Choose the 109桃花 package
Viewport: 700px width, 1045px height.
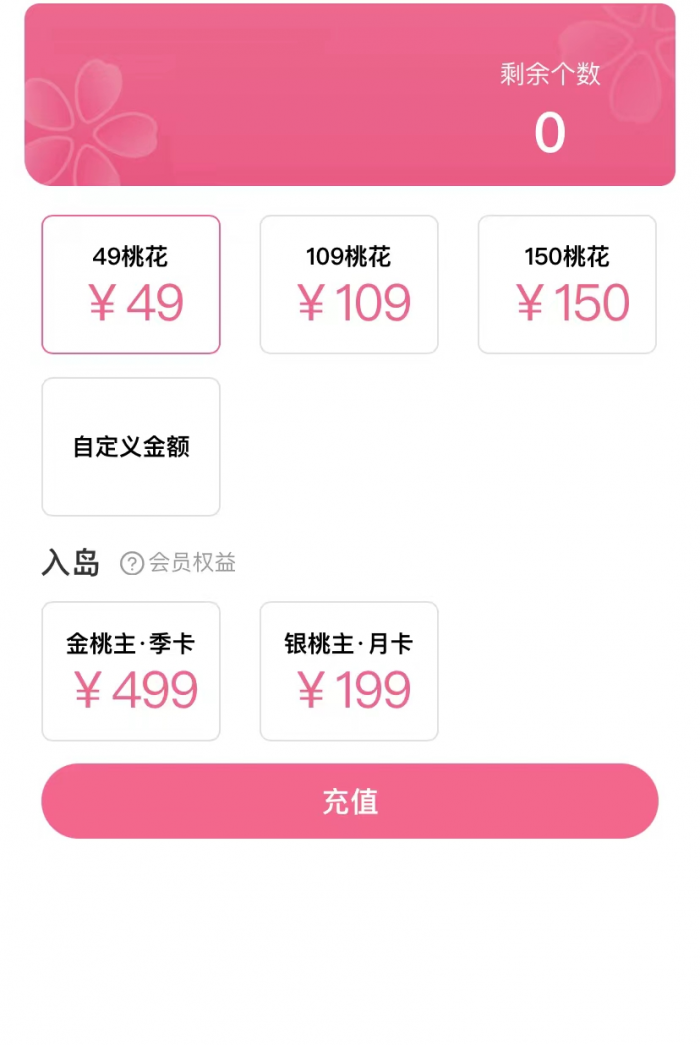[x=349, y=285]
